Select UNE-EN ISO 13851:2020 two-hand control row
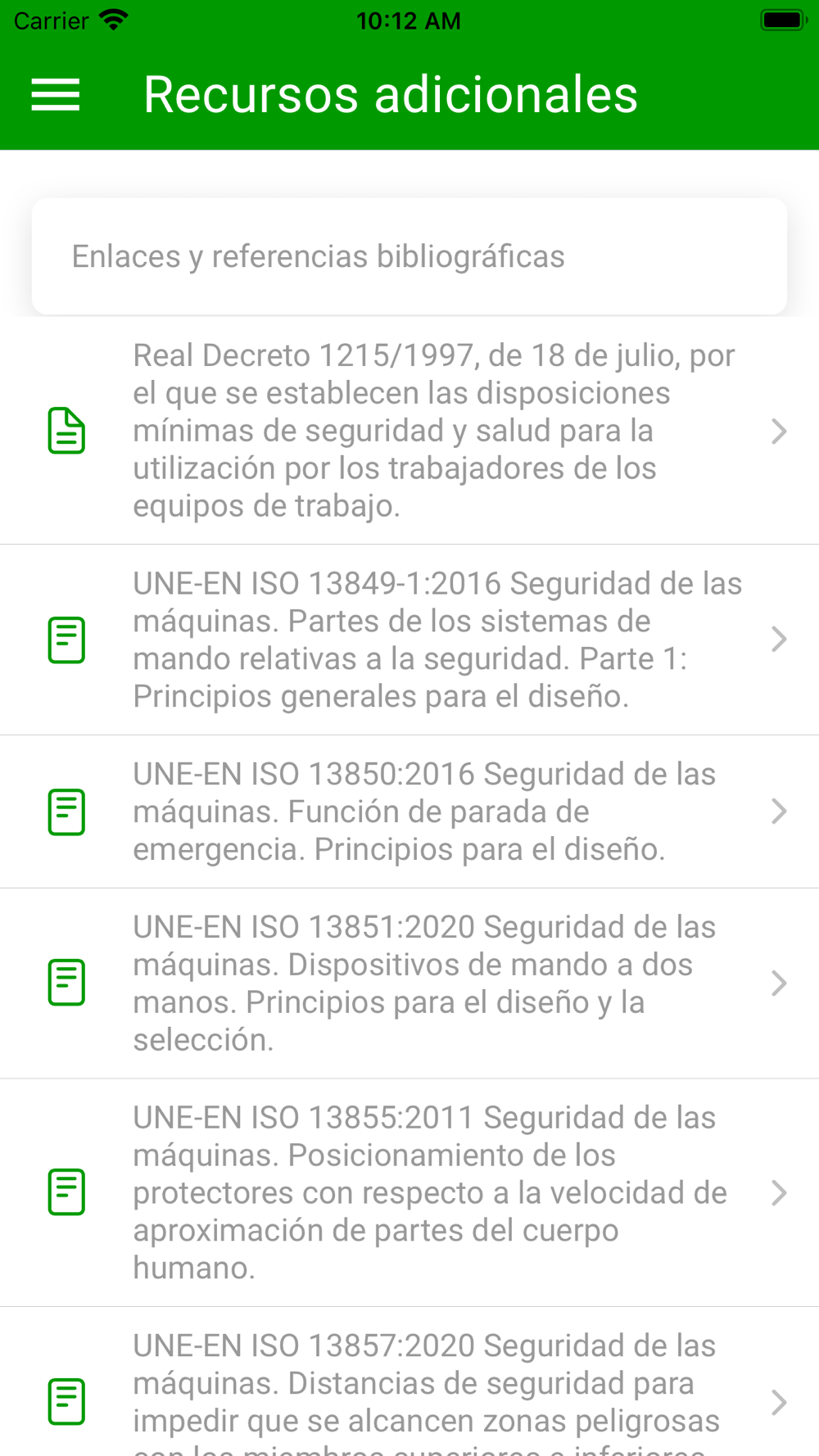Viewport: 819px width, 1456px height. pos(409,983)
